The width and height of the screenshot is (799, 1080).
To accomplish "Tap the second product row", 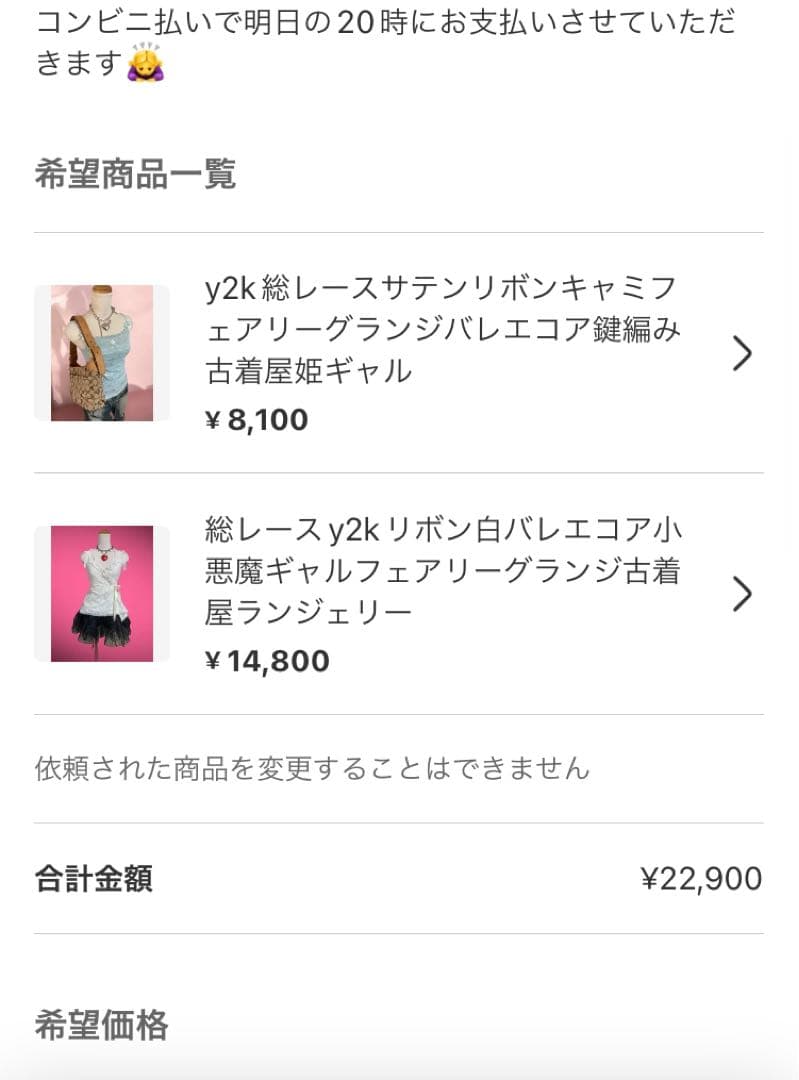I will point(400,592).
